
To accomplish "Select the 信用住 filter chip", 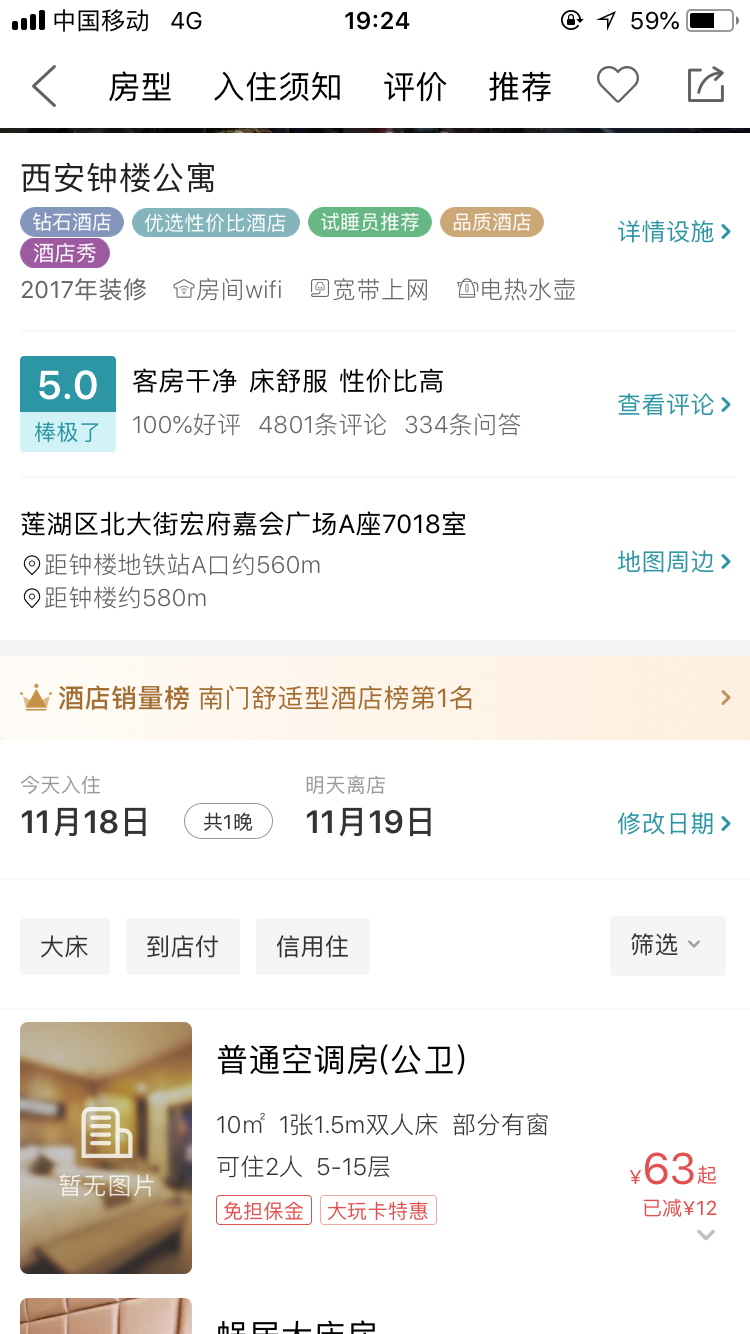I will [312, 946].
